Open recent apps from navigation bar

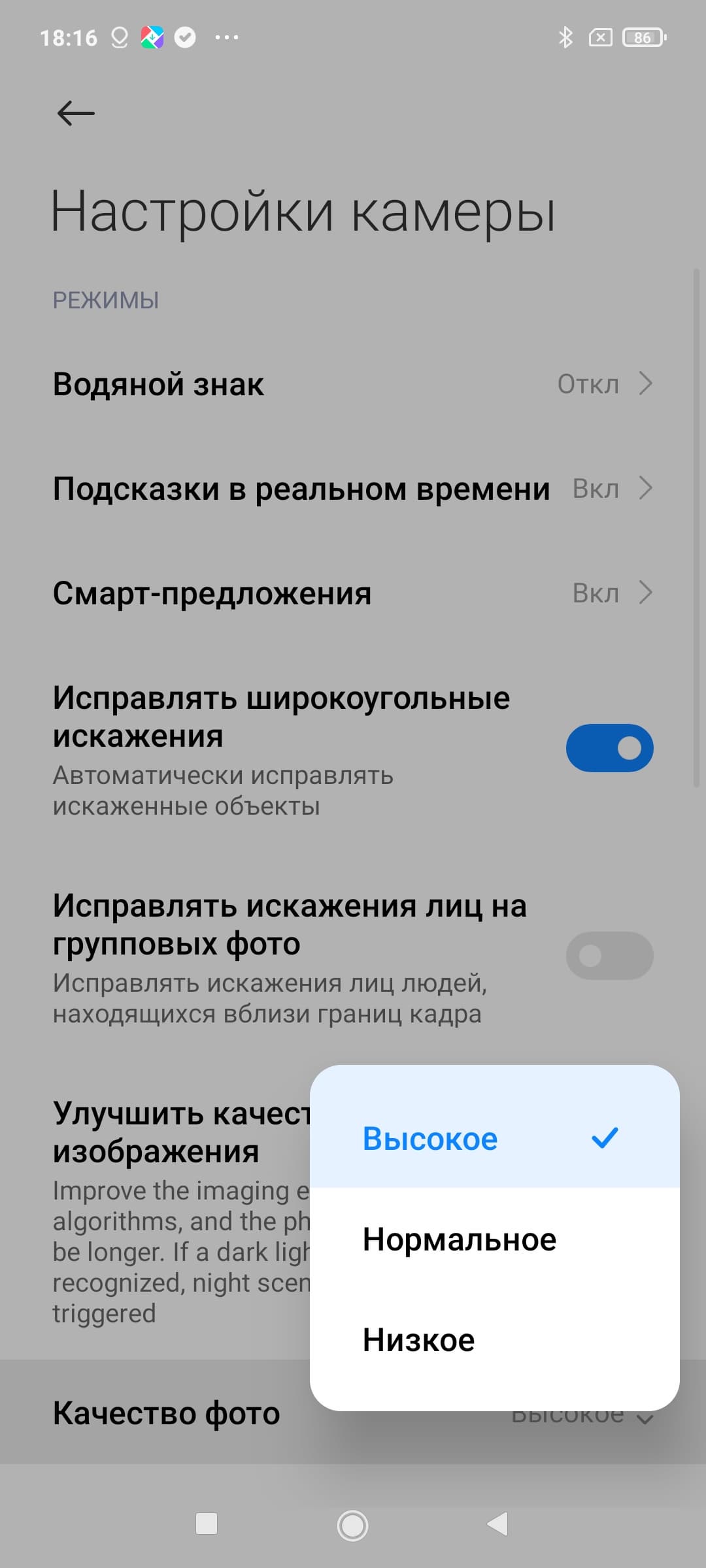pyautogui.click(x=207, y=1524)
